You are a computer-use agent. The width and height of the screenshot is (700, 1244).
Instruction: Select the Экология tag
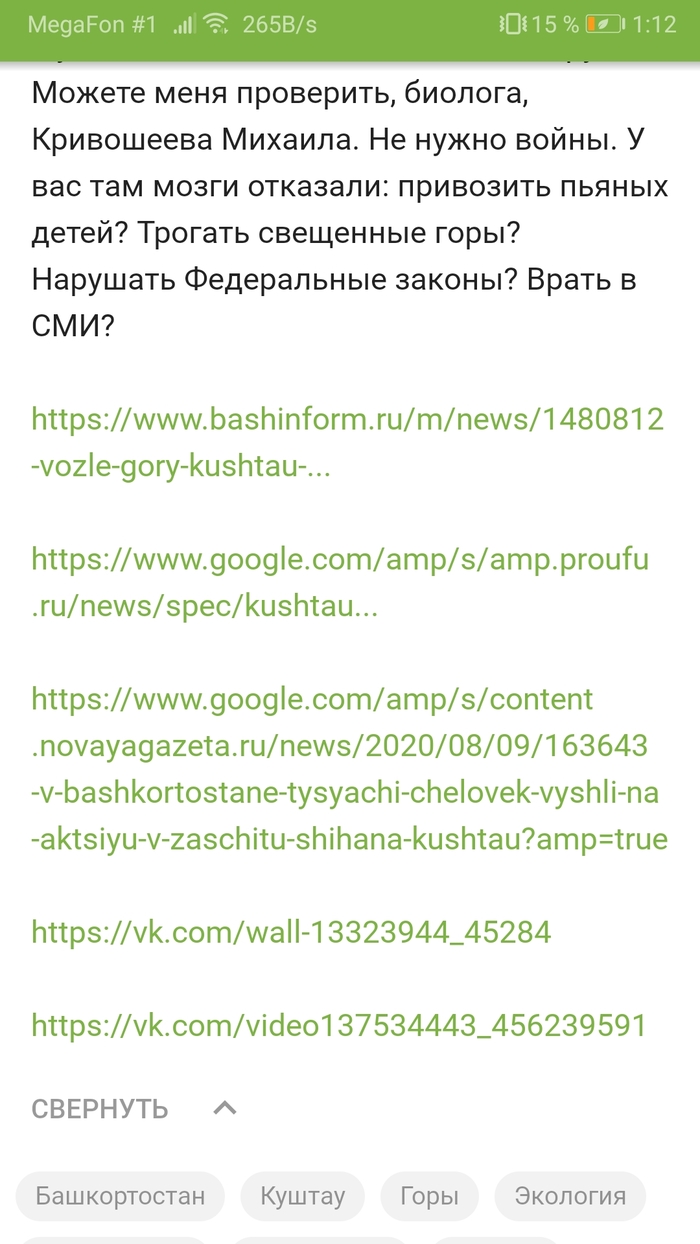570,1195
